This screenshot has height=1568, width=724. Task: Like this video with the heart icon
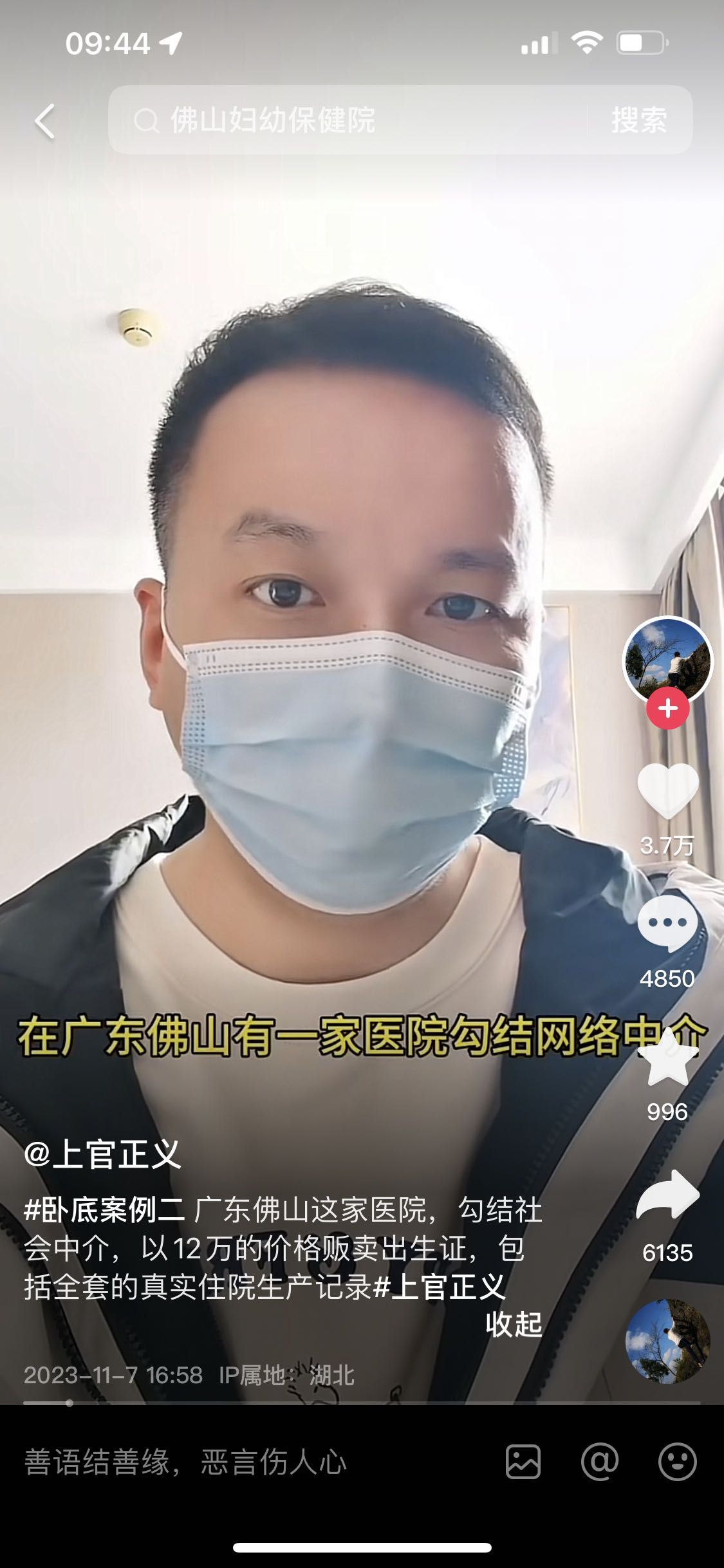[667, 790]
